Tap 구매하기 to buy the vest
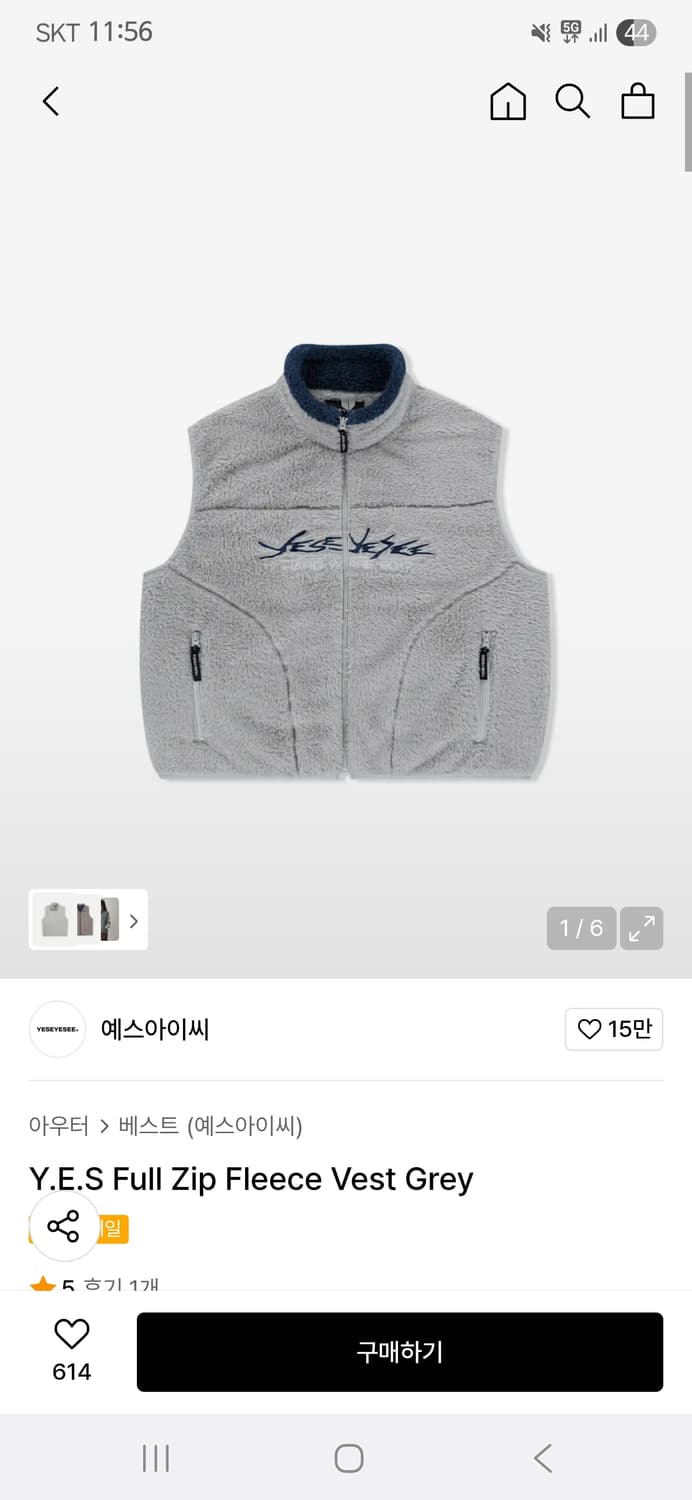Screen dimensions: 692x1500 (400, 1352)
